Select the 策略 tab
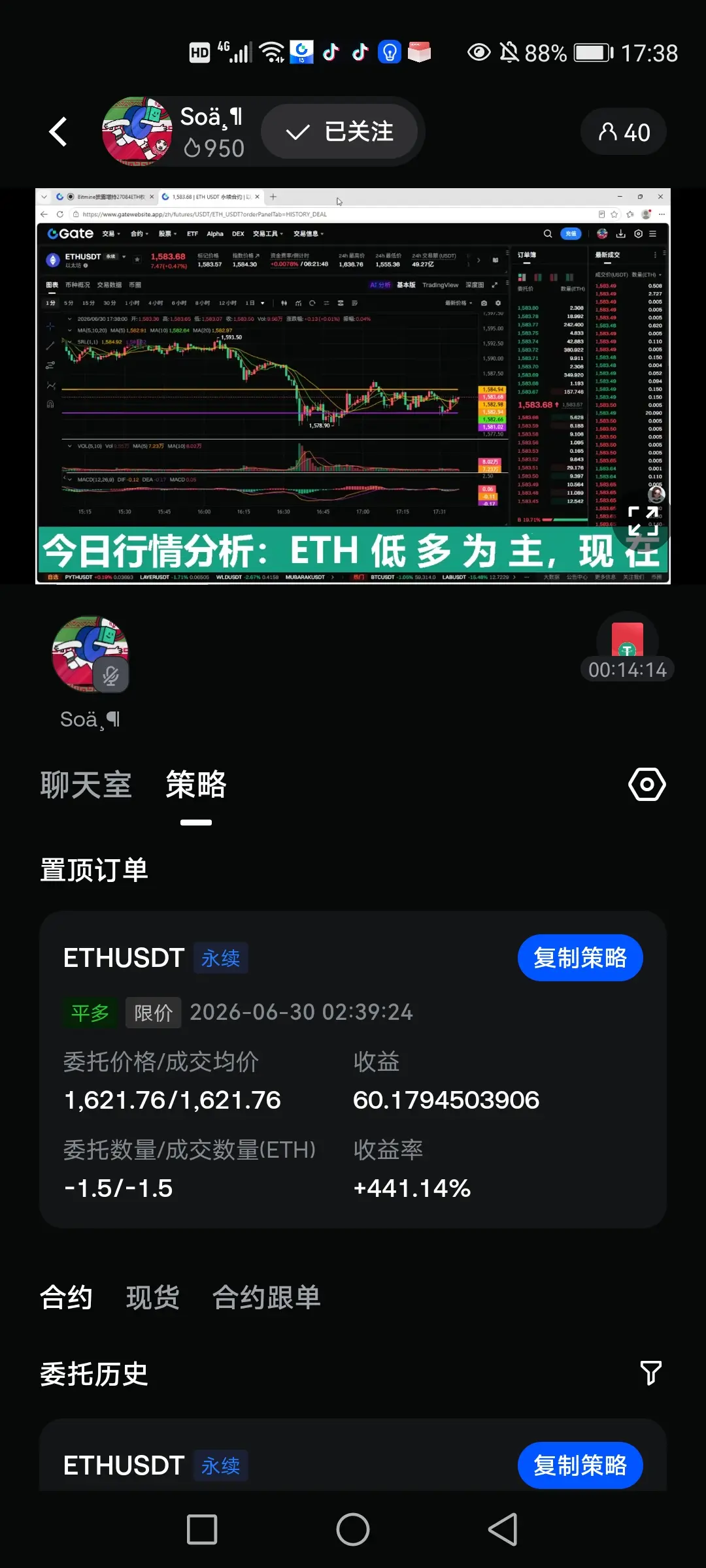706x1568 pixels. [195, 785]
